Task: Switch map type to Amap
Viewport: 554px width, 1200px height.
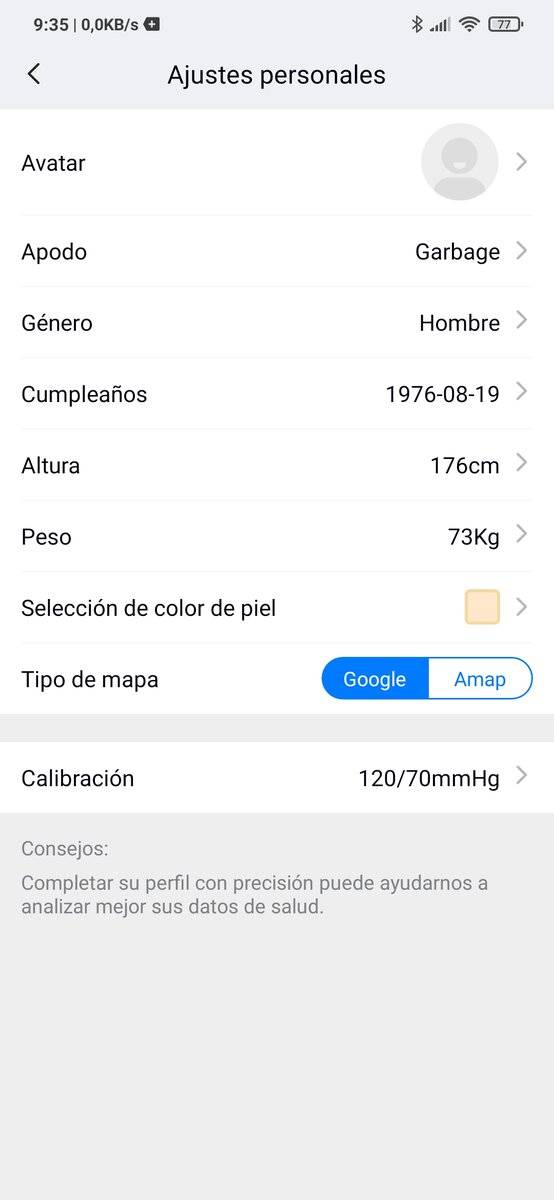Action: pos(480,679)
